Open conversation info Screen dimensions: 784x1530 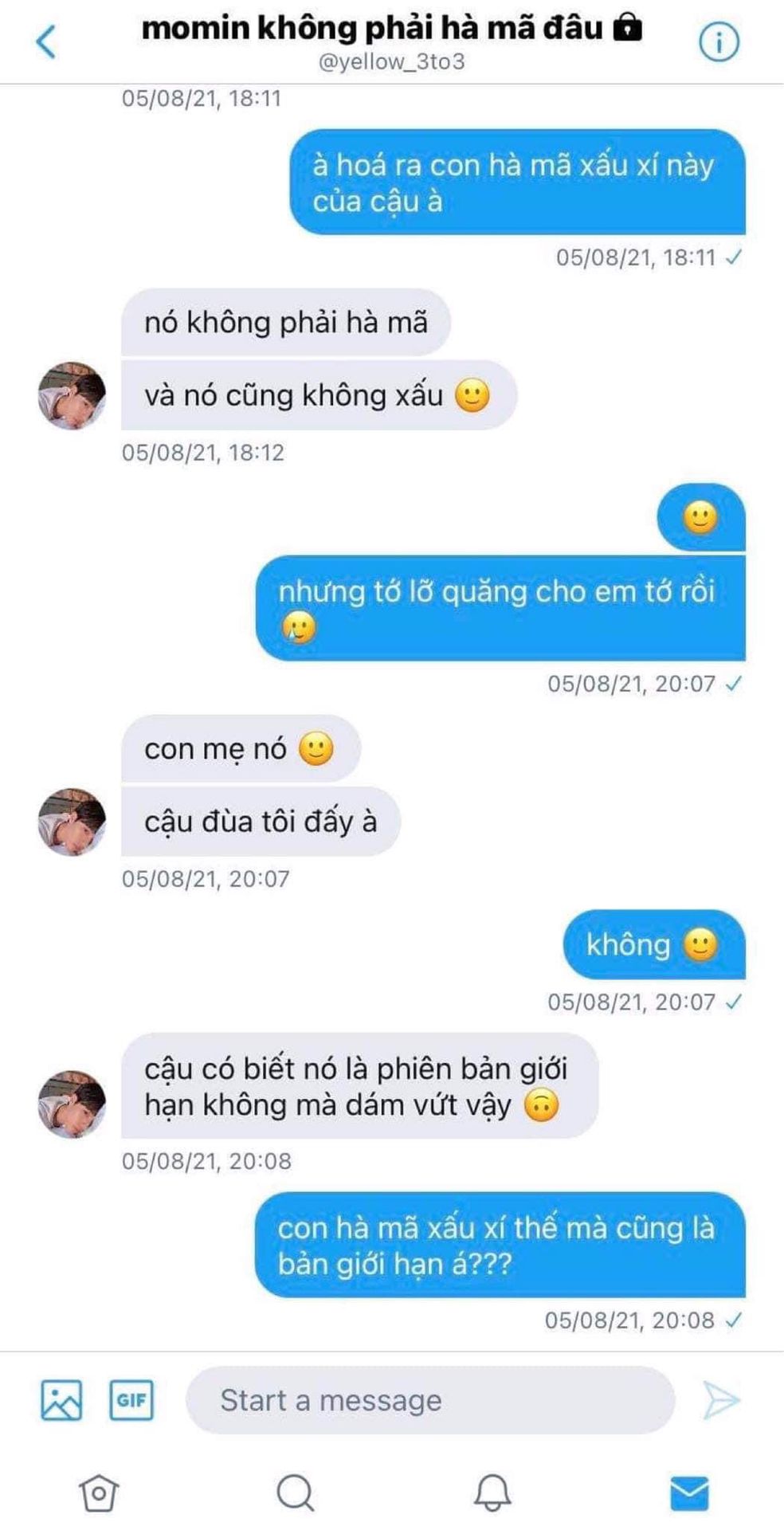pyautogui.click(x=719, y=42)
